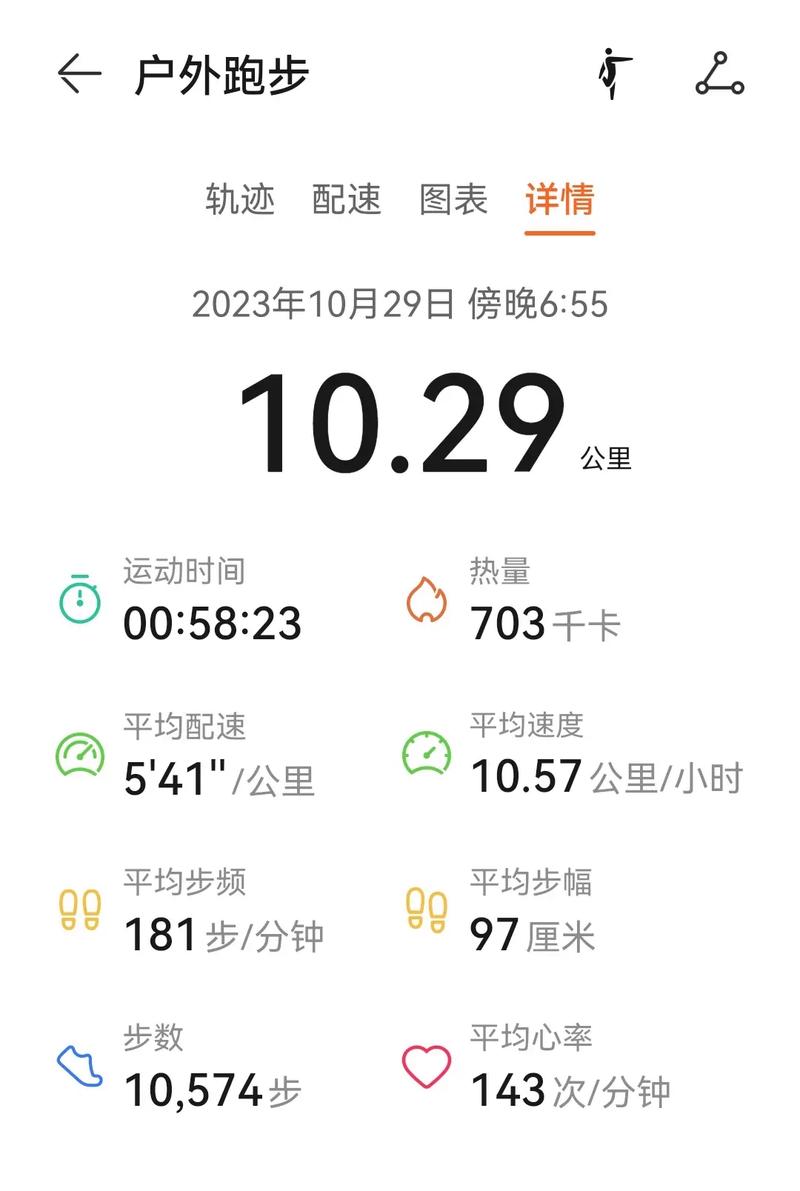Tap the speedometer icon beside 平均速度
The height and width of the screenshot is (1191, 800).
[428, 749]
